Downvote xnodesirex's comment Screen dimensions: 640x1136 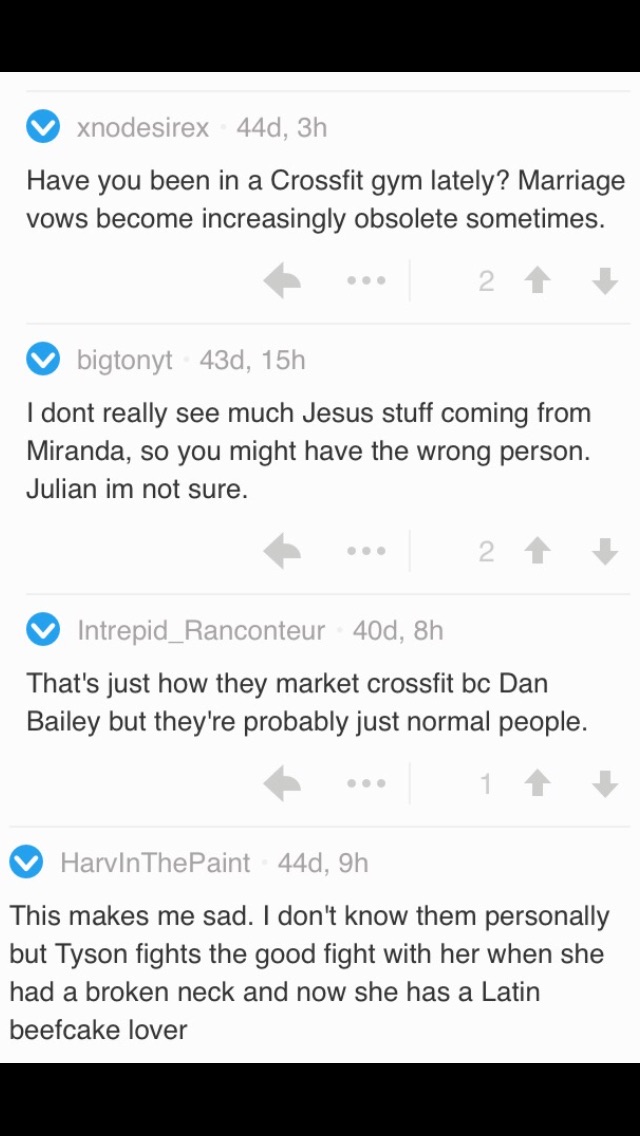(x=604, y=281)
